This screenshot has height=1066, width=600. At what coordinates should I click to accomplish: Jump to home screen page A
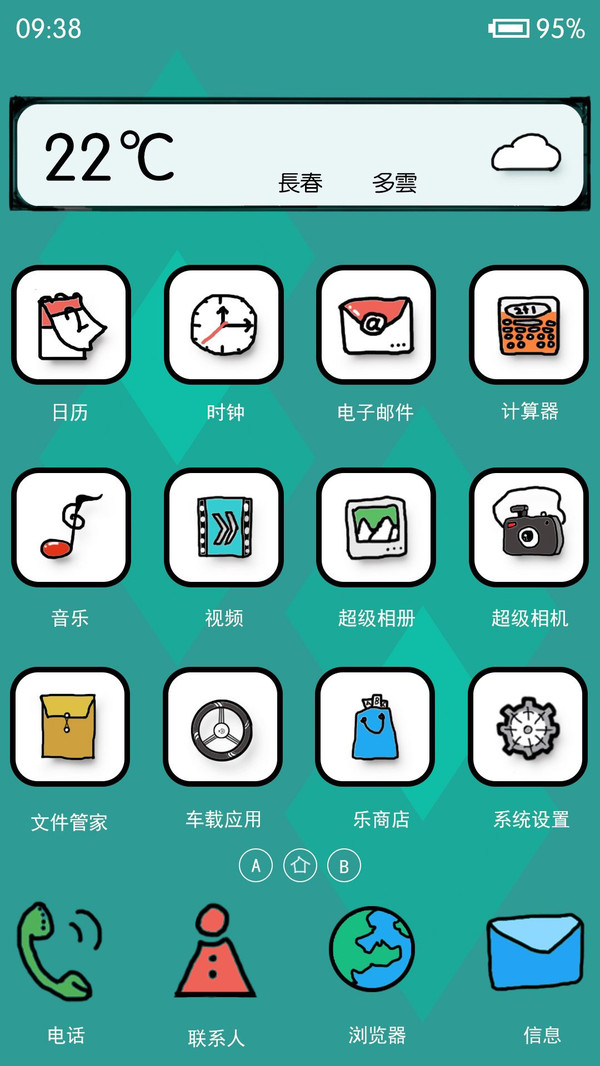[256, 865]
